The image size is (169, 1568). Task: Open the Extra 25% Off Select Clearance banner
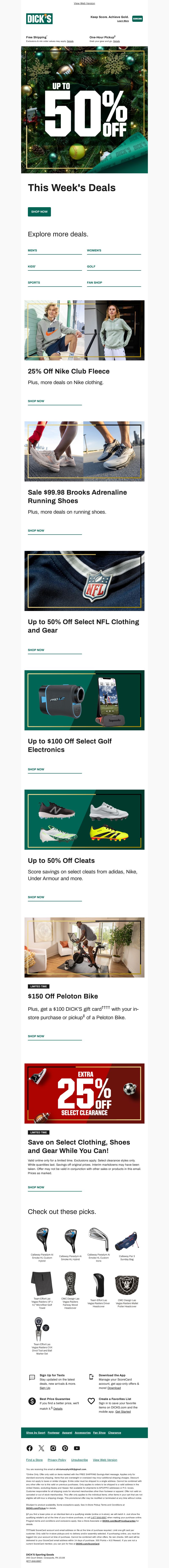(84, 1093)
